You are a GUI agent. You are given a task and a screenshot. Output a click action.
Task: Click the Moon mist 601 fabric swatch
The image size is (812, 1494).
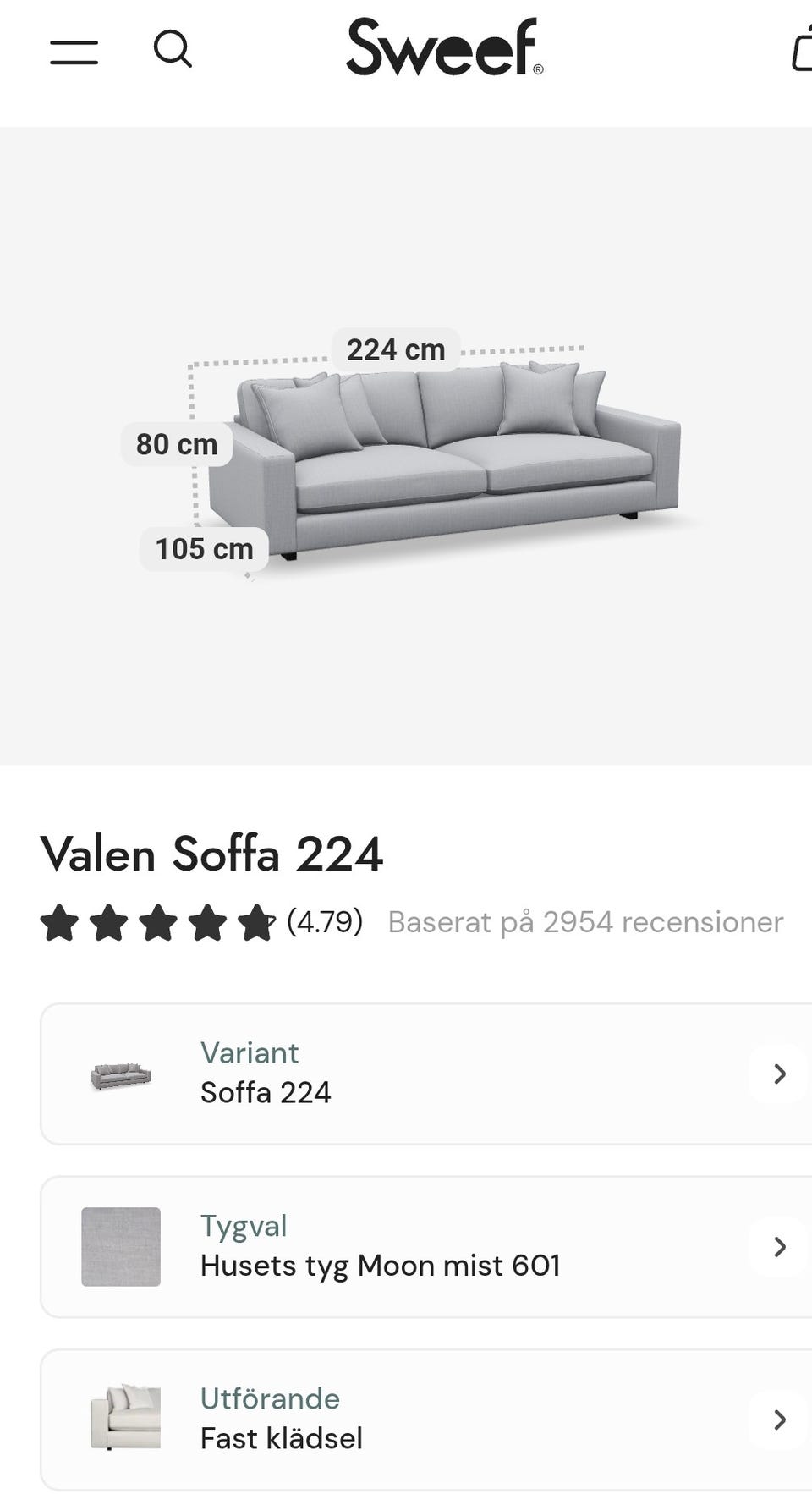(x=122, y=1246)
